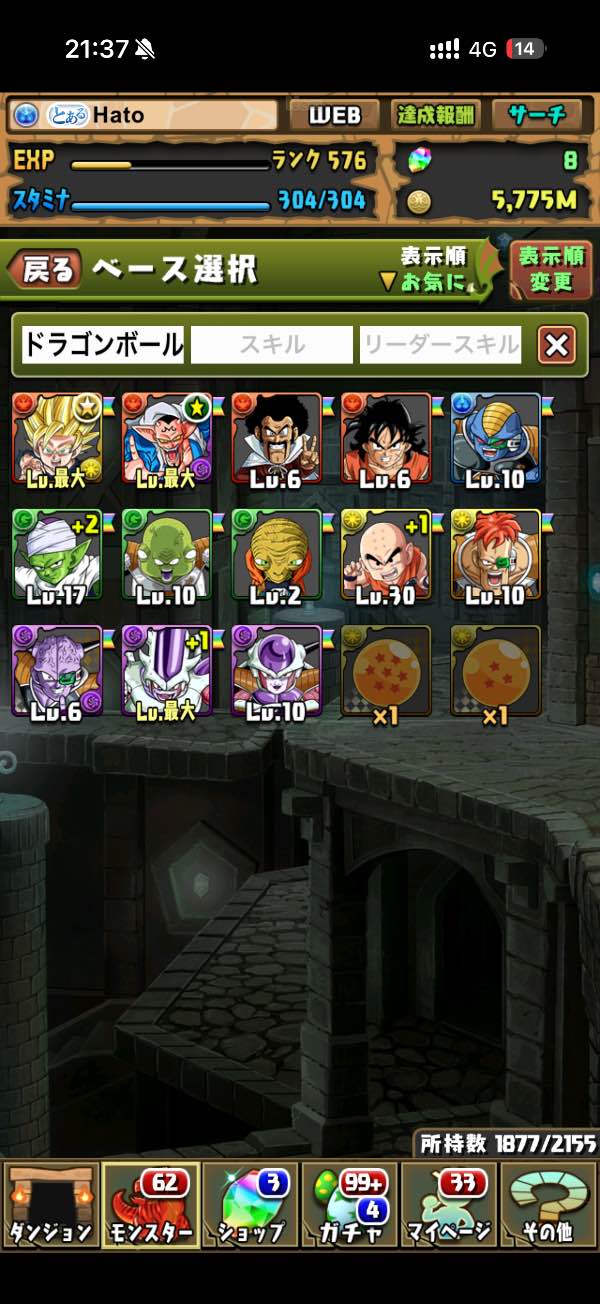Open the モンスター tab
Viewport: 600px width, 1304px height.
tap(150, 1205)
